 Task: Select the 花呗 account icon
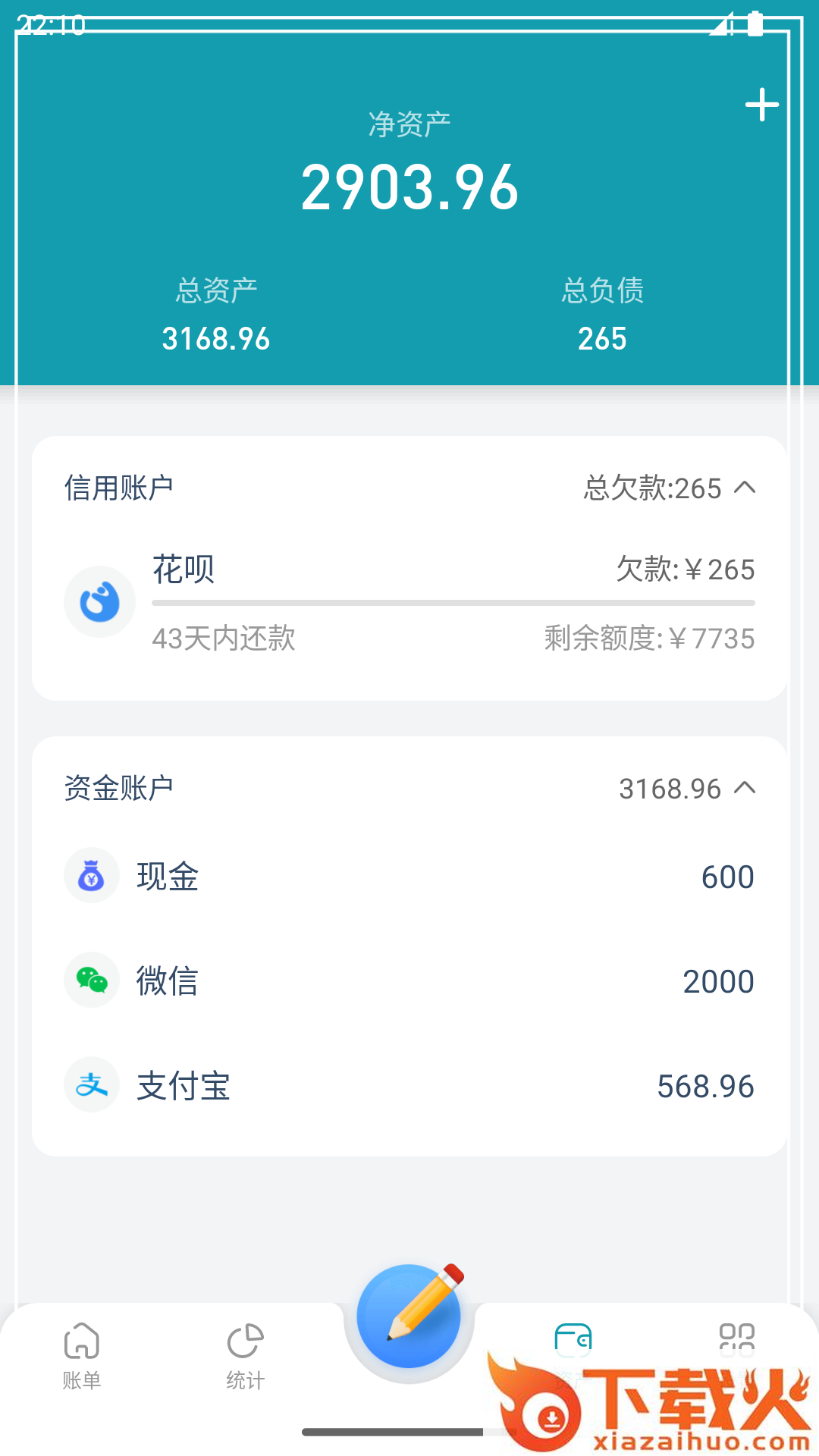tap(99, 600)
